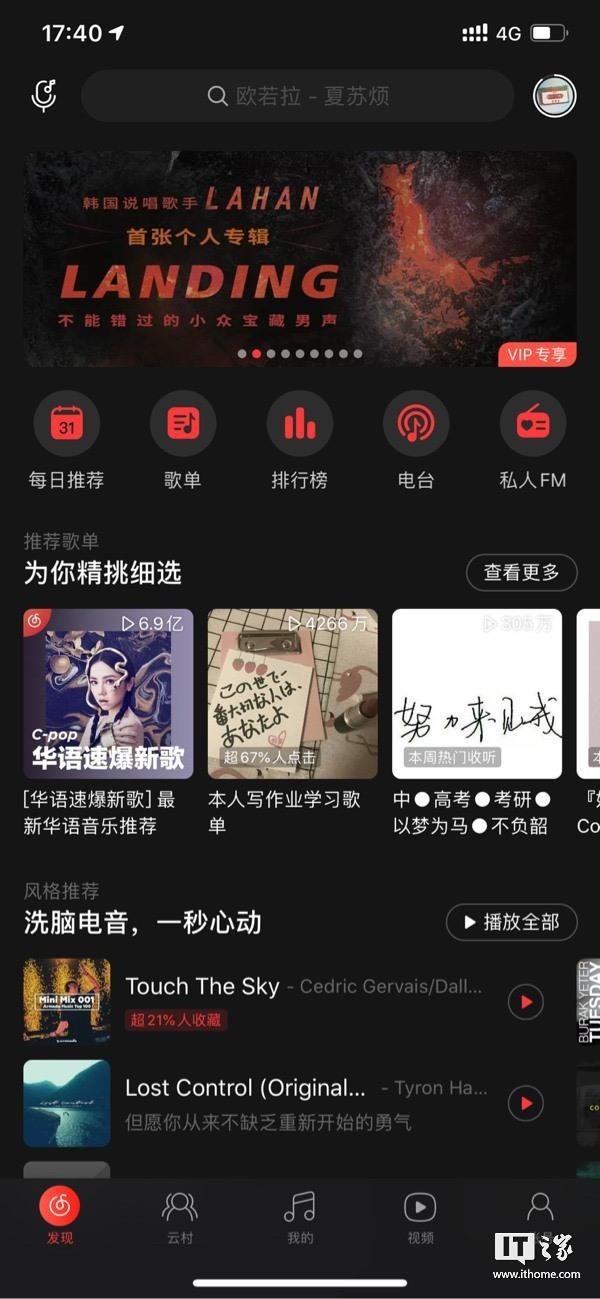
Task: Open the 排行榜 charts
Action: pyautogui.click(x=300, y=424)
